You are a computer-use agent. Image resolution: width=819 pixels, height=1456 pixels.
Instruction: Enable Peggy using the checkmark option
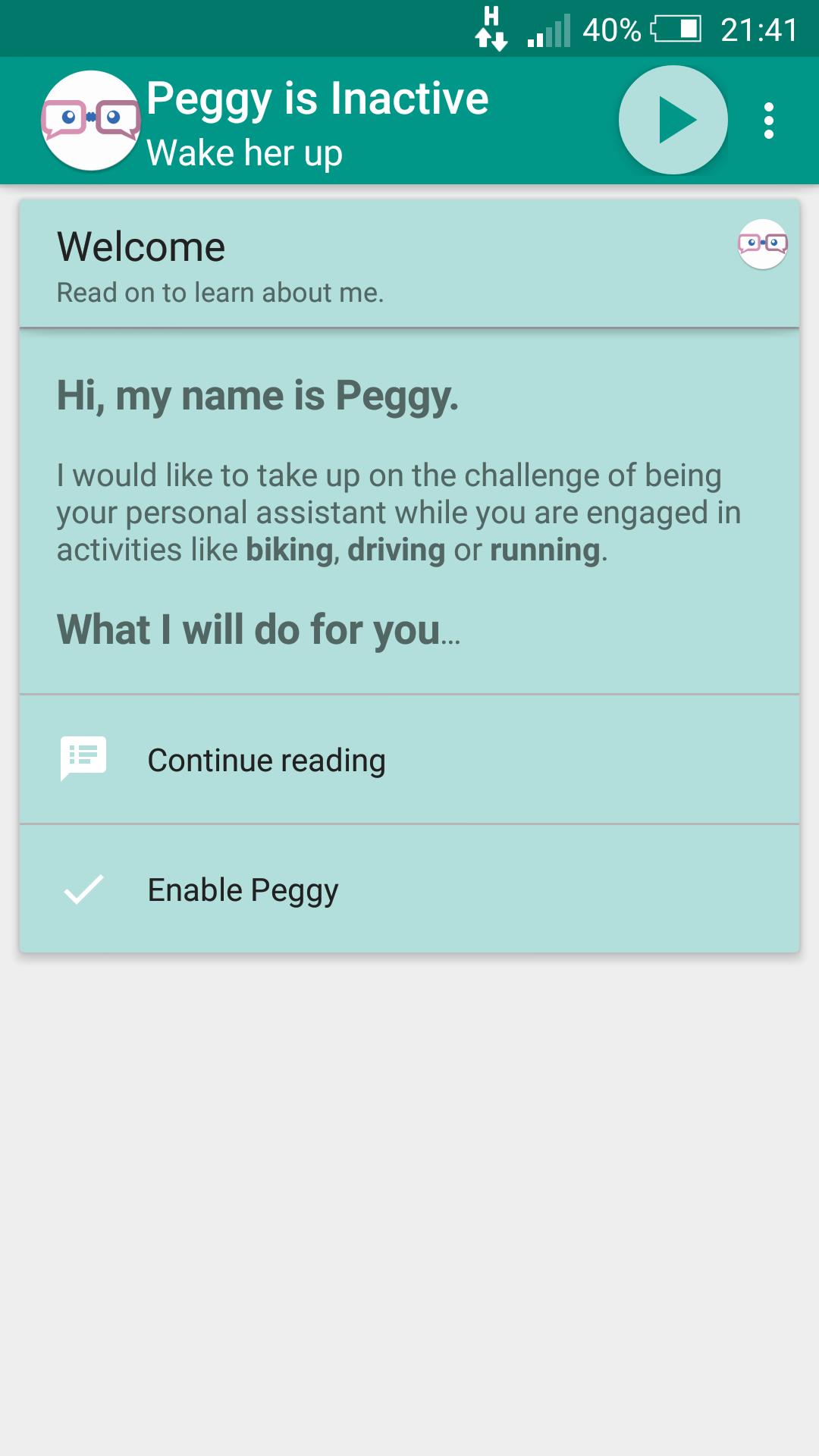point(243,890)
